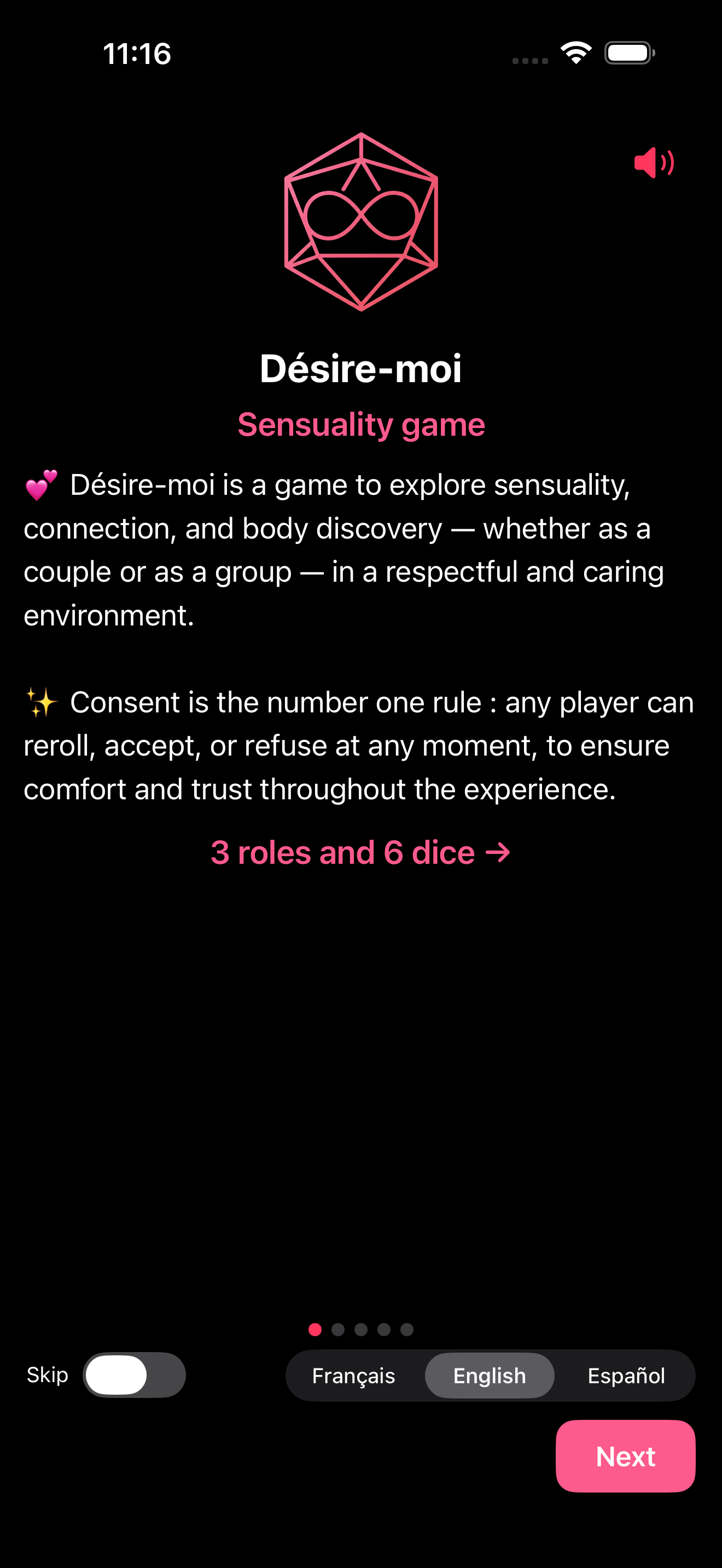Tap the Wi-Fi indicator in the status bar
This screenshot has height=1568, width=722.
575,53
